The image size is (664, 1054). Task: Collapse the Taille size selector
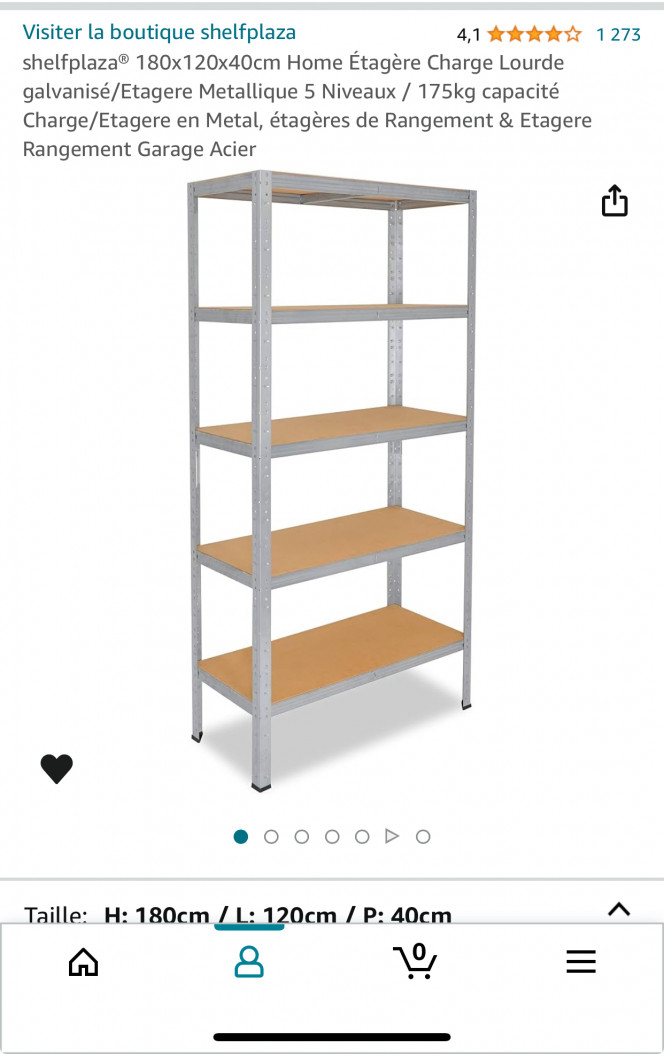(x=619, y=909)
